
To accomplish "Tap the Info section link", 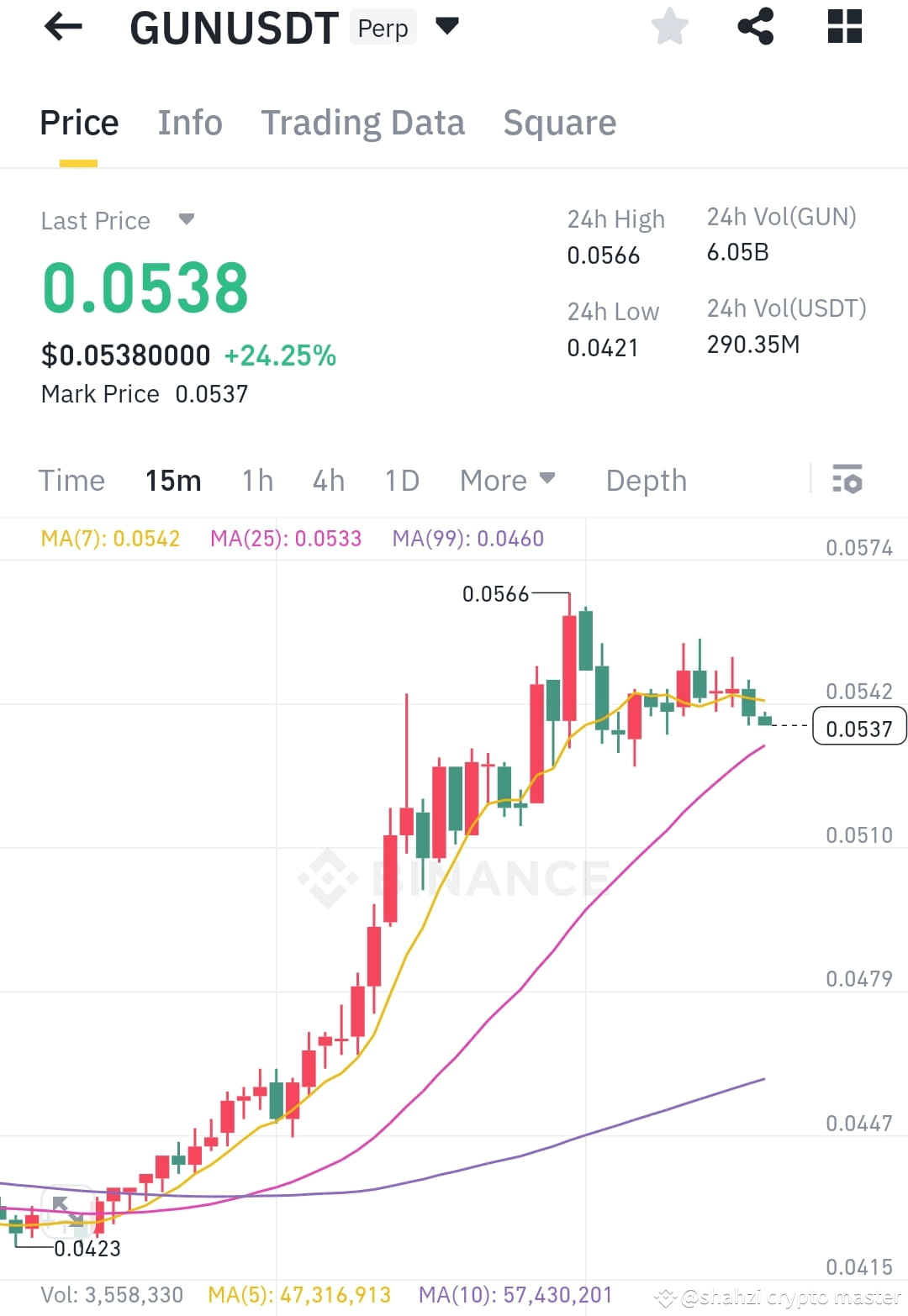I will point(190,122).
